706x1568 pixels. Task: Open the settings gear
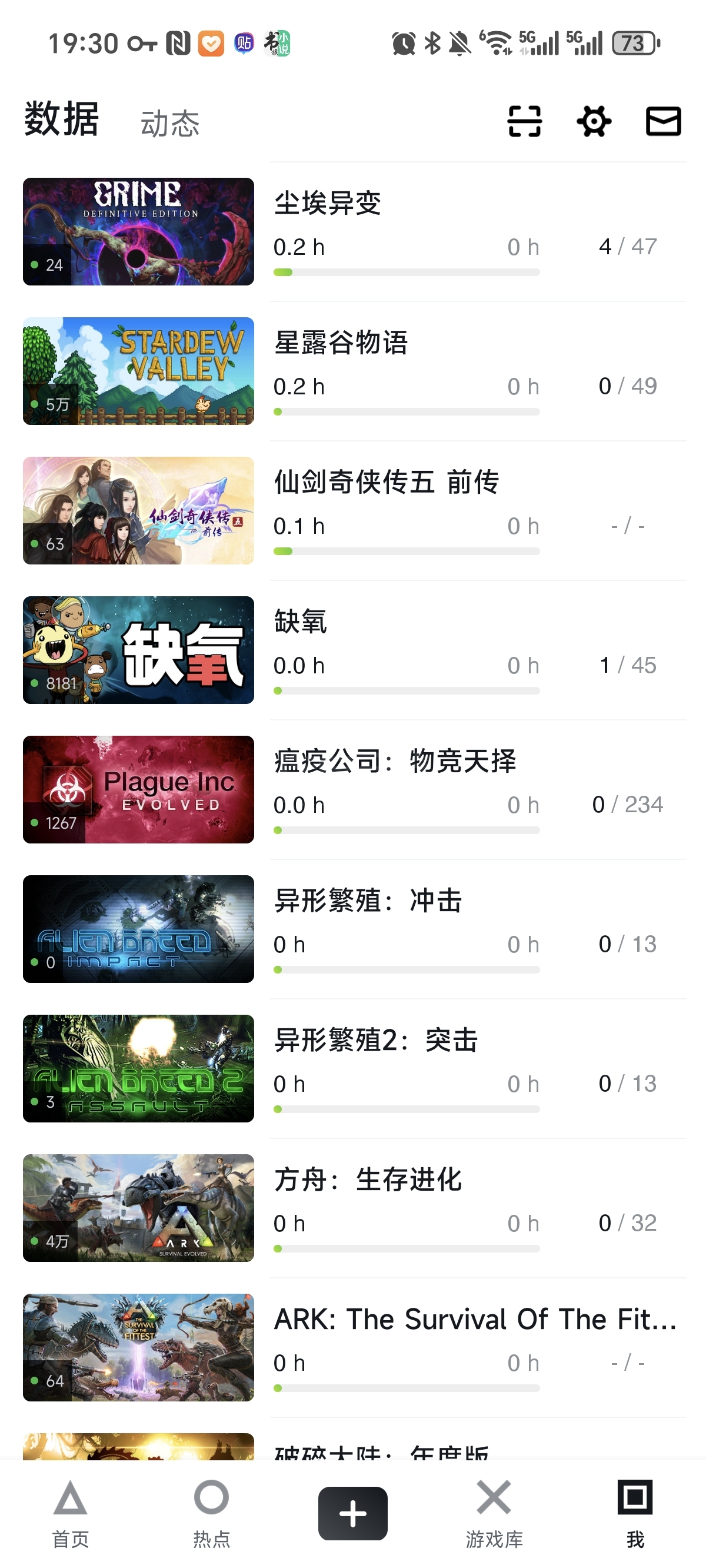tap(594, 121)
